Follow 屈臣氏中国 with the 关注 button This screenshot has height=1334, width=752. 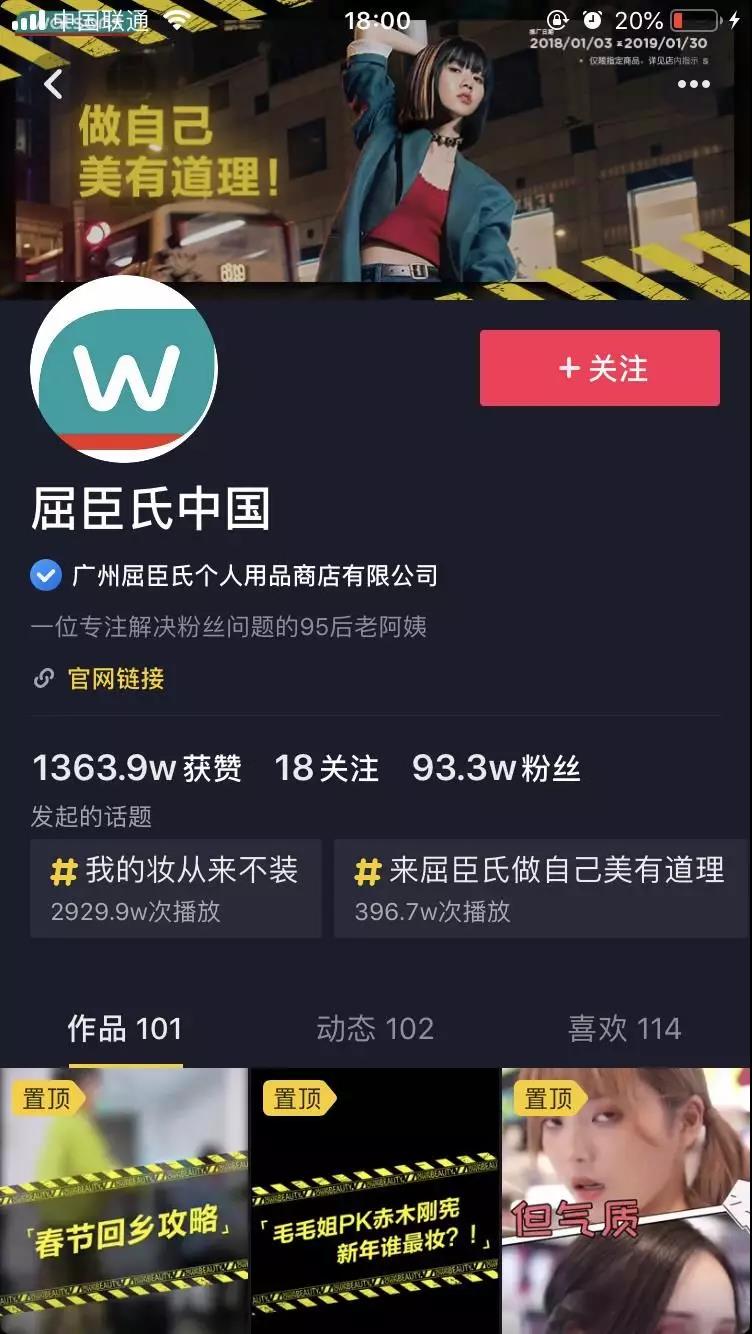click(x=599, y=368)
